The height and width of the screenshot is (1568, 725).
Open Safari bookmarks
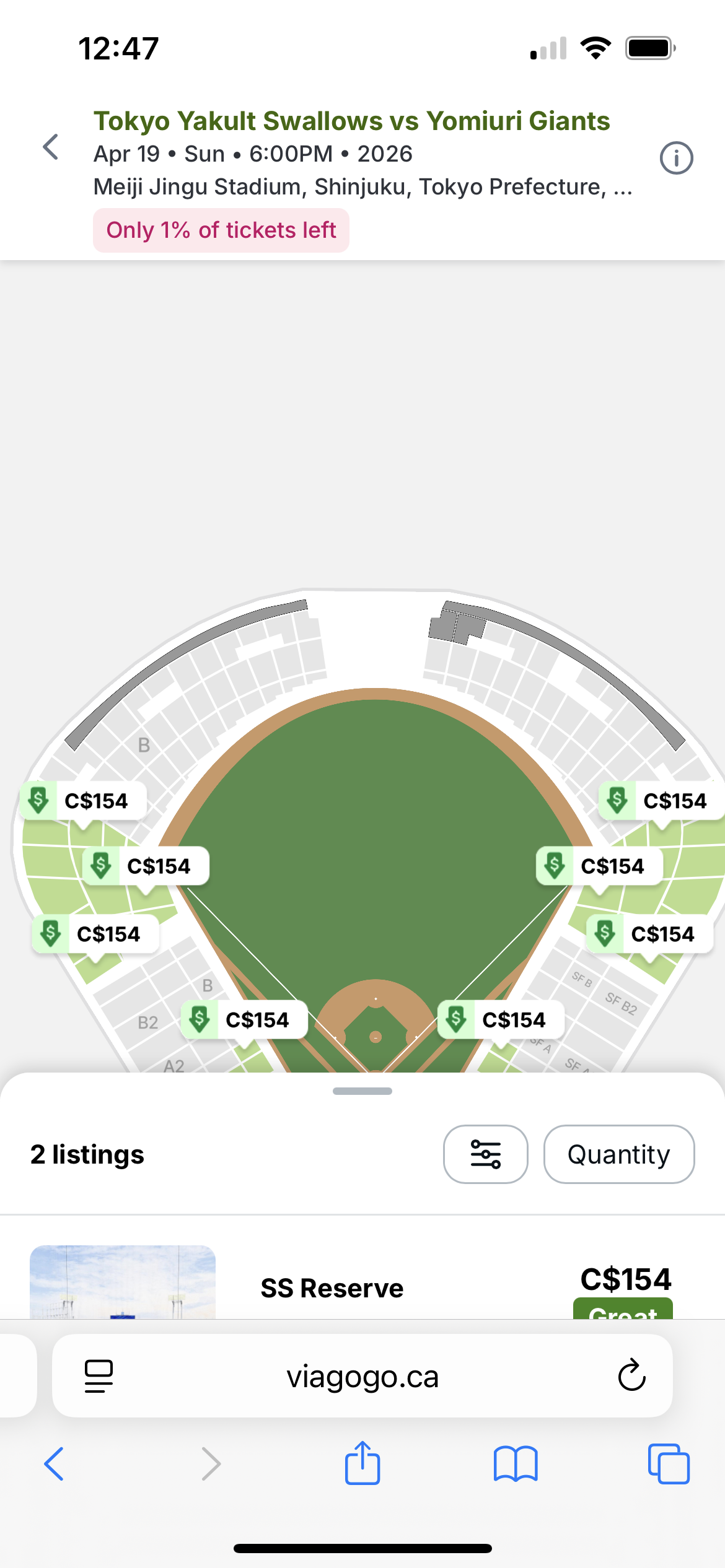(516, 1464)
